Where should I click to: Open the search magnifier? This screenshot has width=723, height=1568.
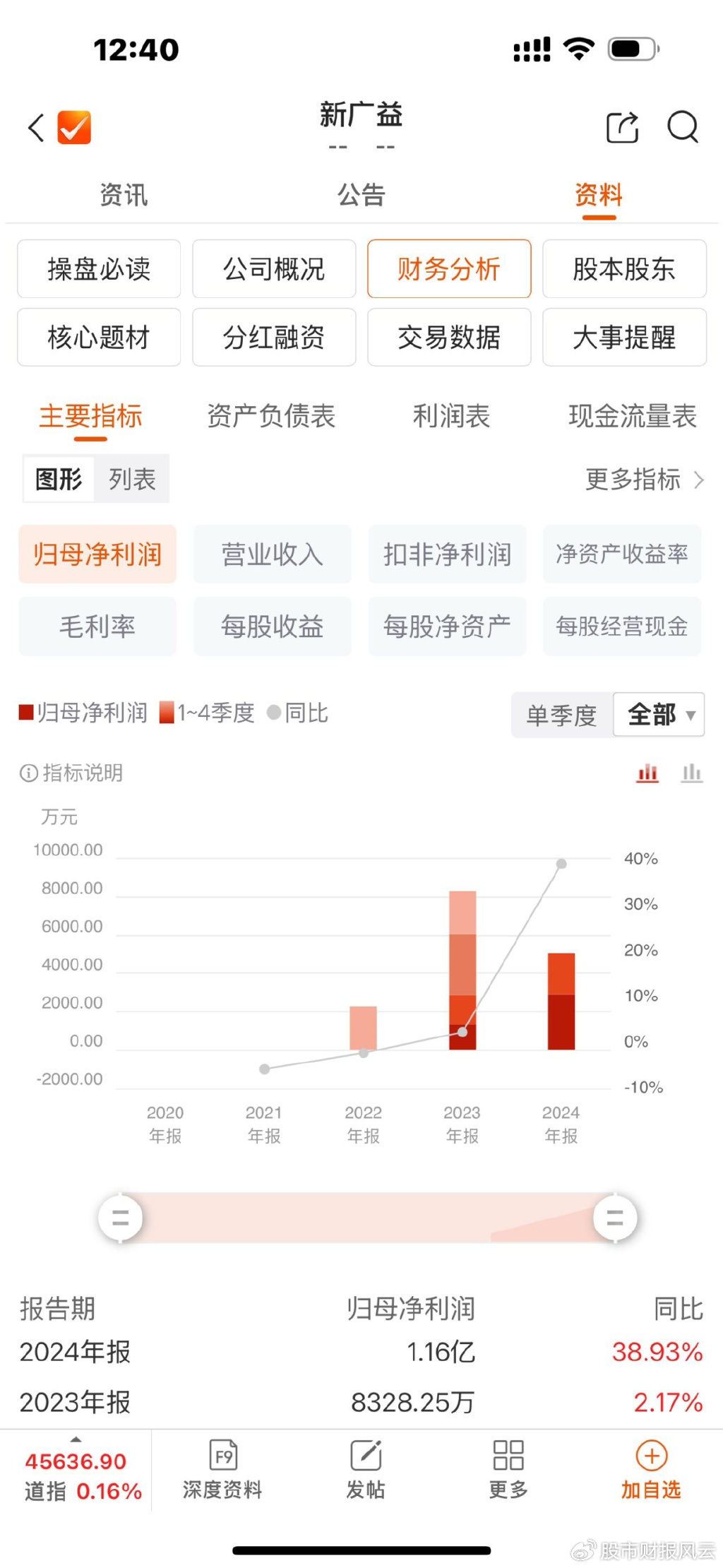click(682, 128)
